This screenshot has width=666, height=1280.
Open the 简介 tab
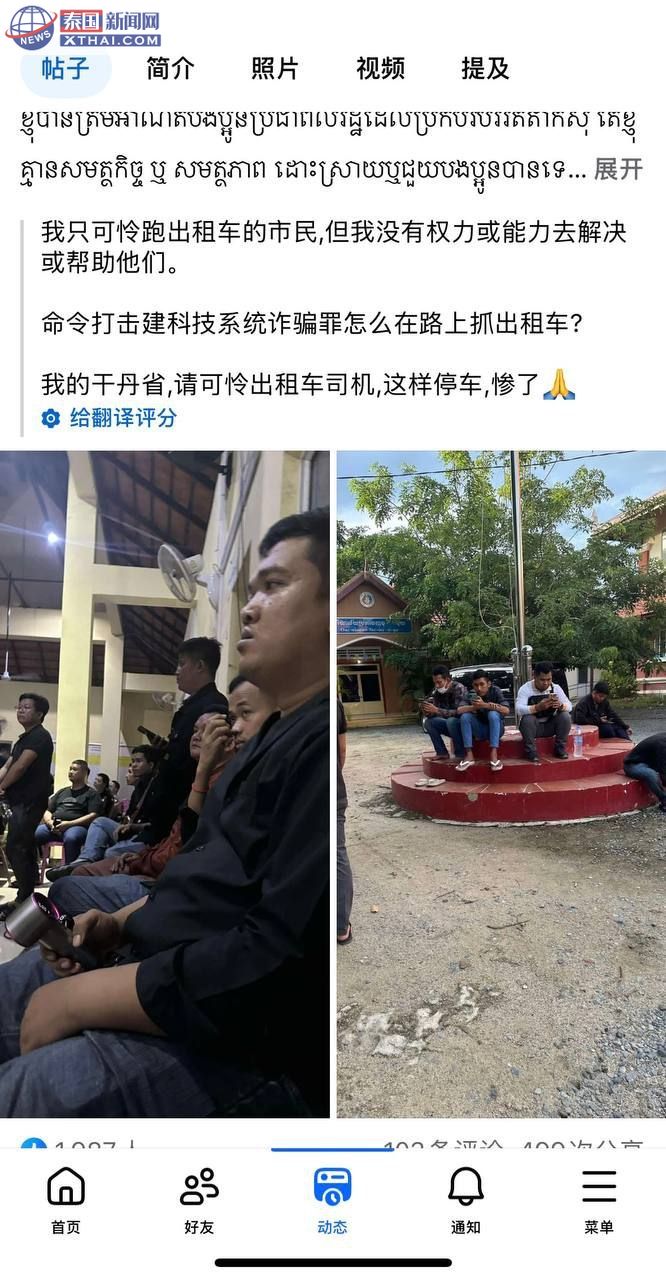170,68
